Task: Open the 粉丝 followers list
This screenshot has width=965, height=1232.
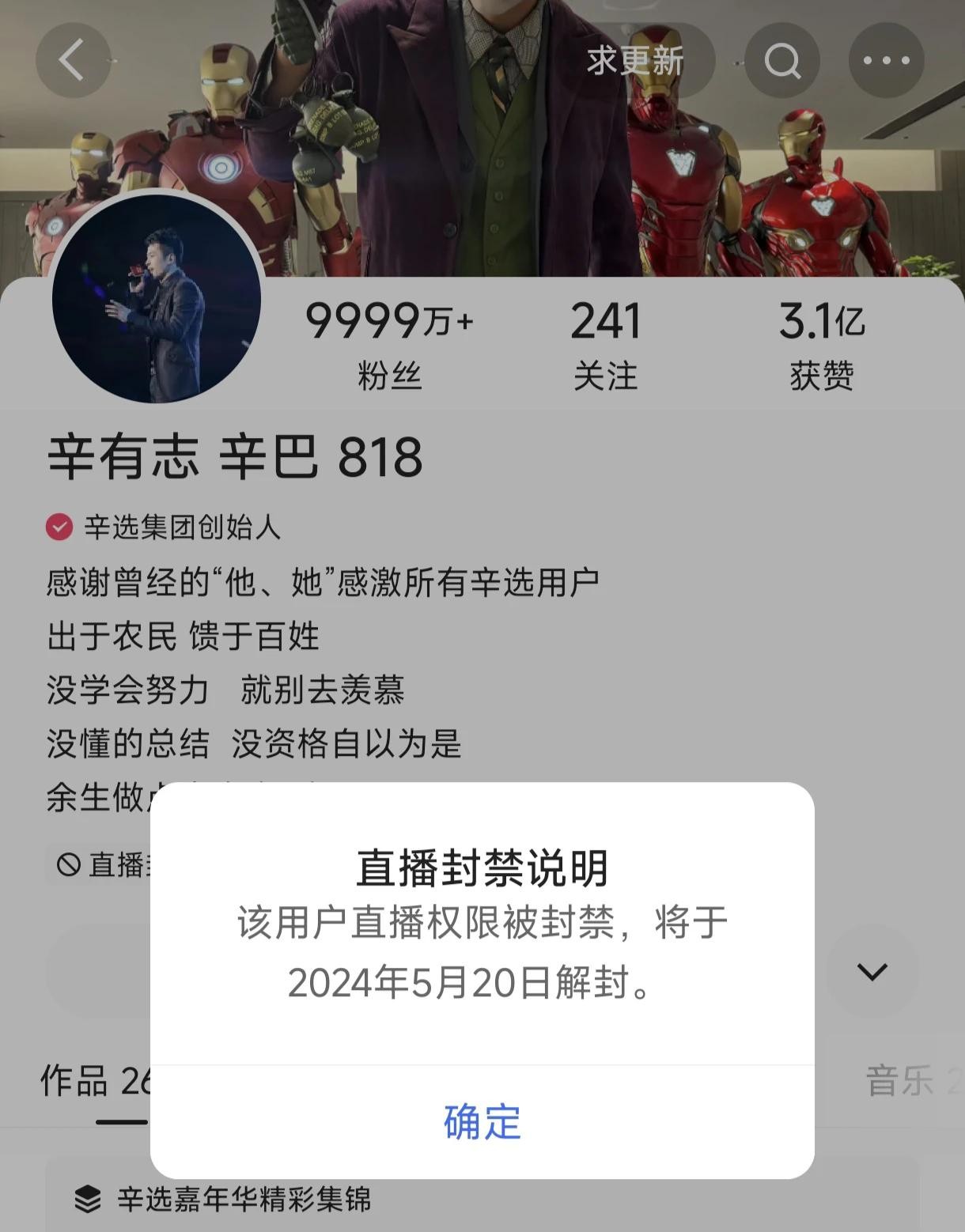Action: (389, 344)
